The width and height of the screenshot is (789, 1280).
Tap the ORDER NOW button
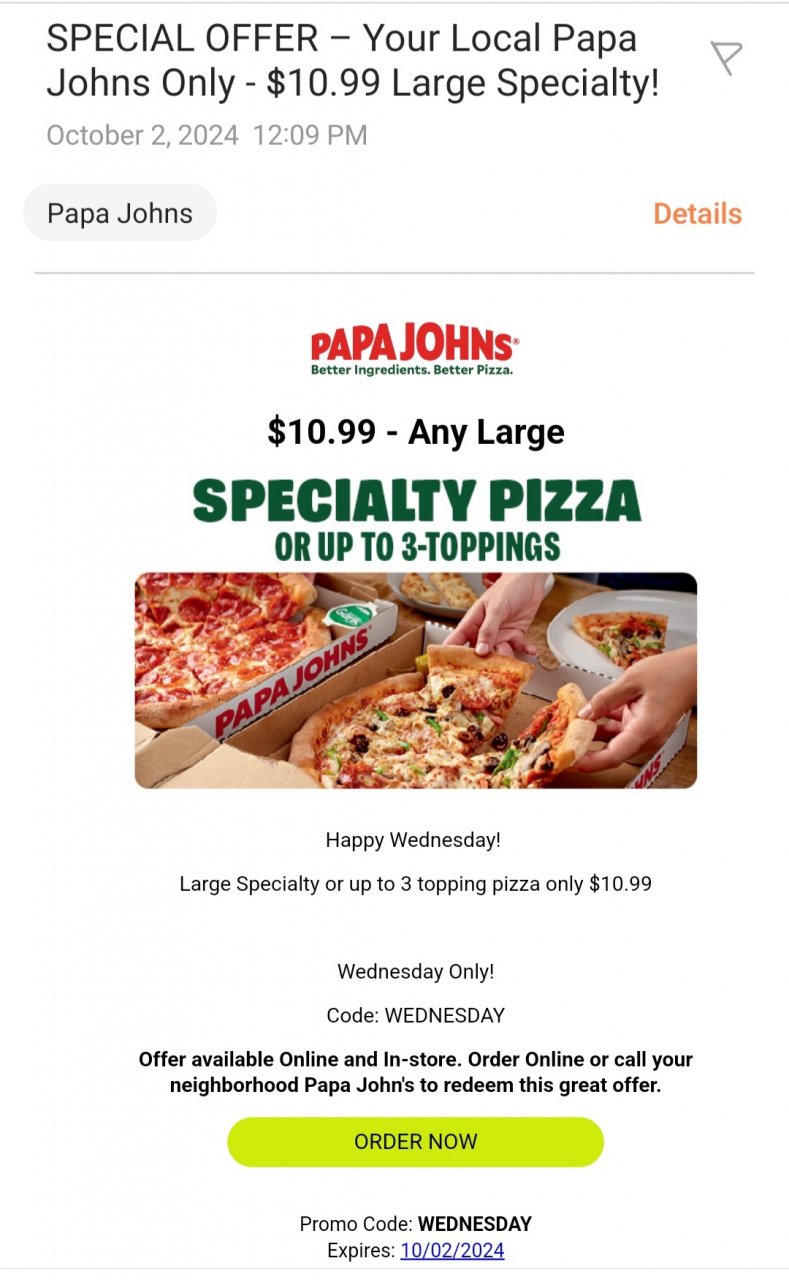pyautogui.click(x=415, y=1142)
